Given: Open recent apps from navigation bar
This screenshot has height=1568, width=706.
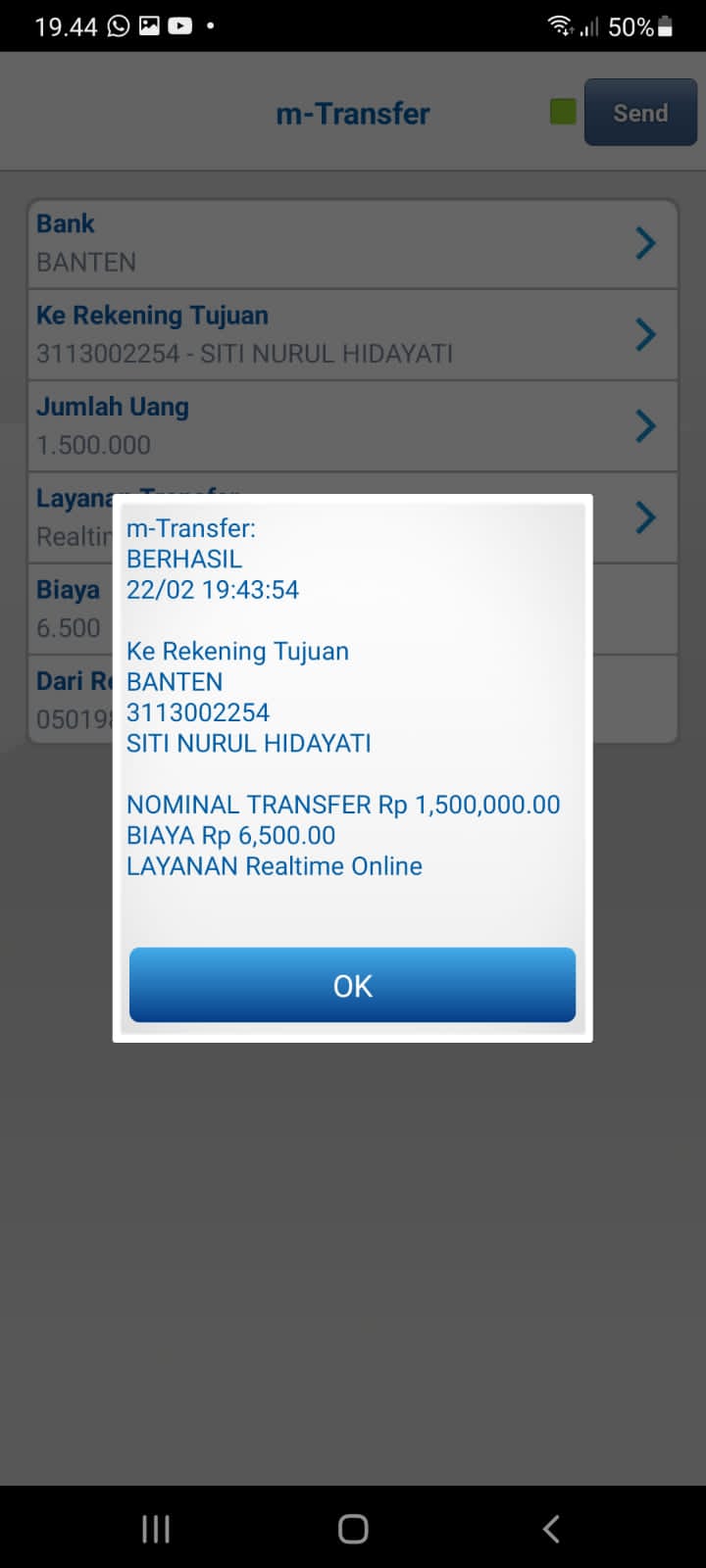Looking at the screenshot, I should click(x=155, y=1527).
